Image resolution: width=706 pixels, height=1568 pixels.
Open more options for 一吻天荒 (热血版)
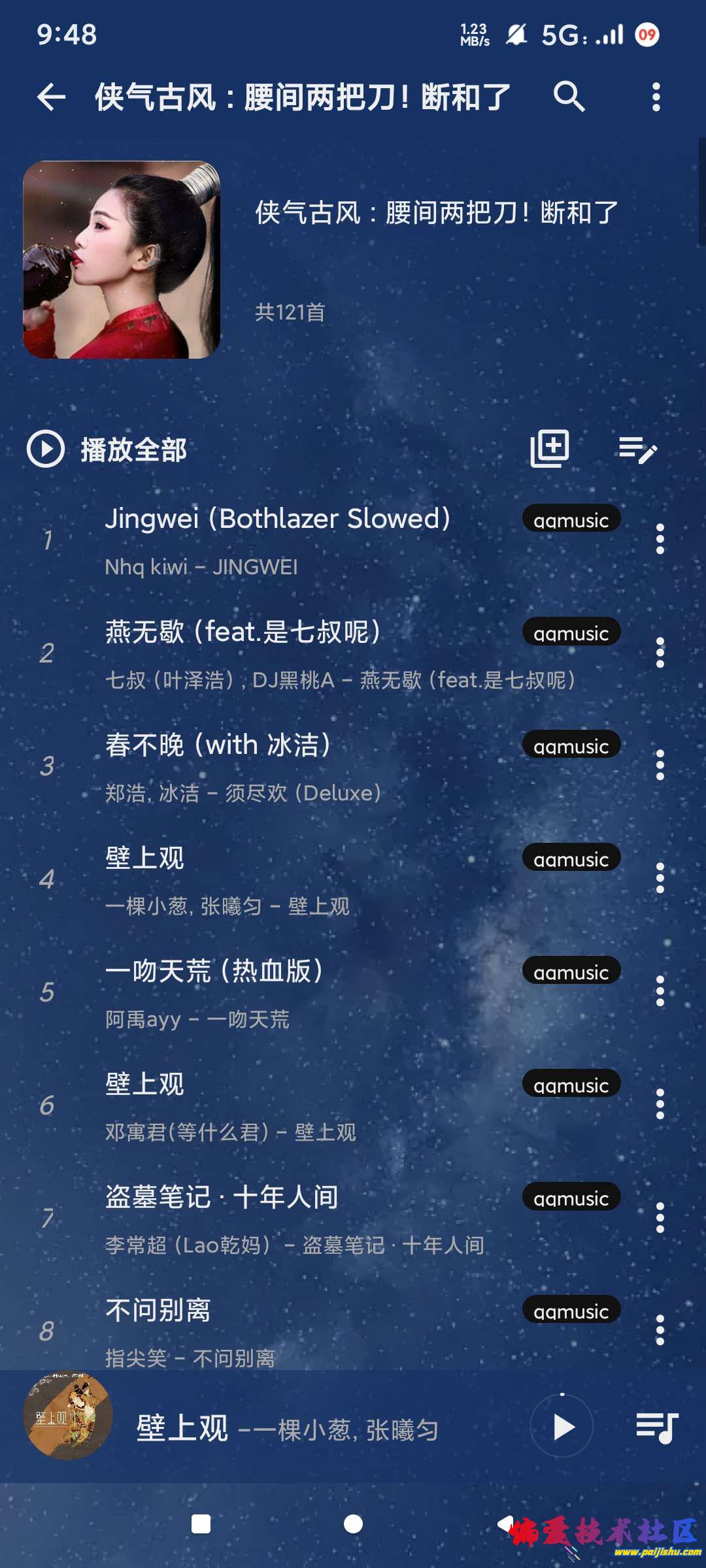click(660, 991)
